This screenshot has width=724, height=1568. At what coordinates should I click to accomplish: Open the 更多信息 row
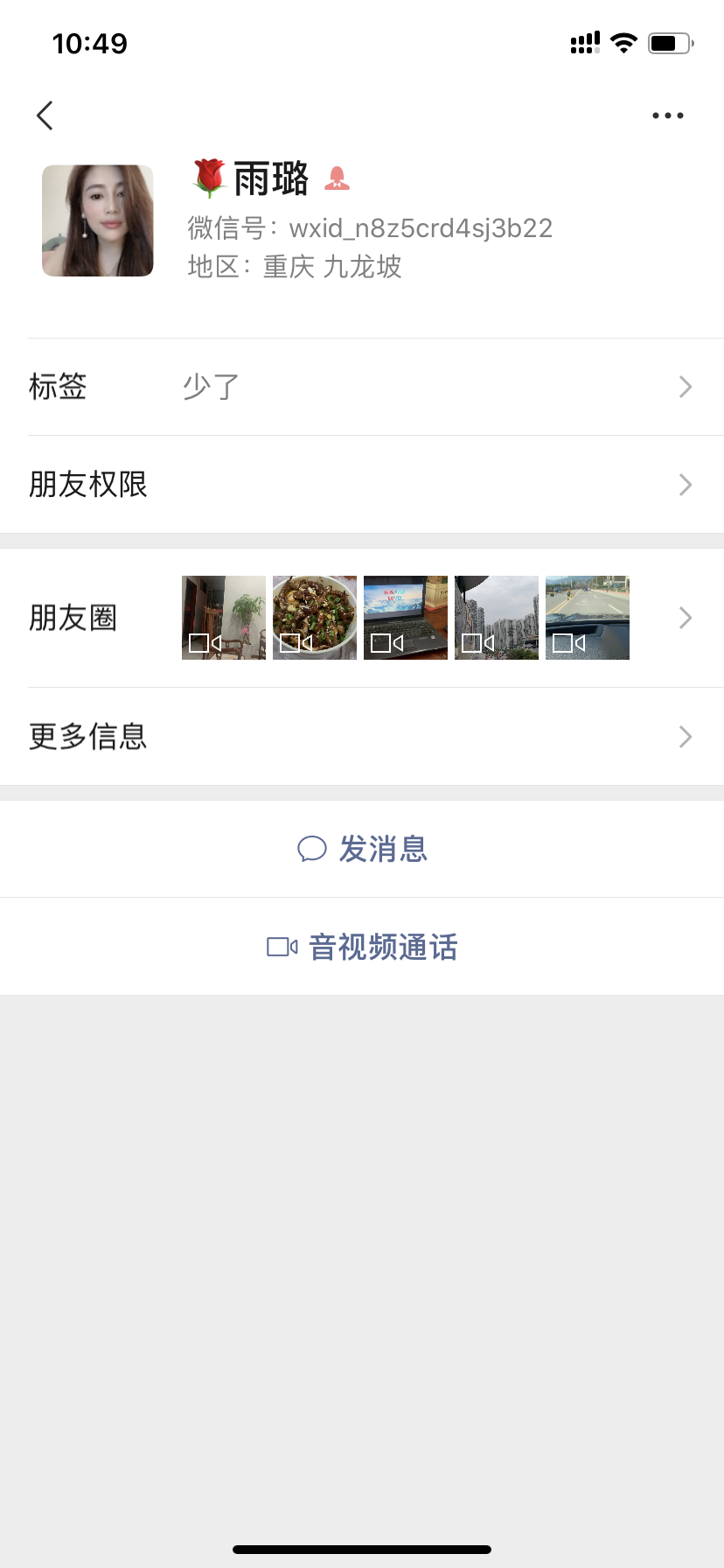pos(362,737)
